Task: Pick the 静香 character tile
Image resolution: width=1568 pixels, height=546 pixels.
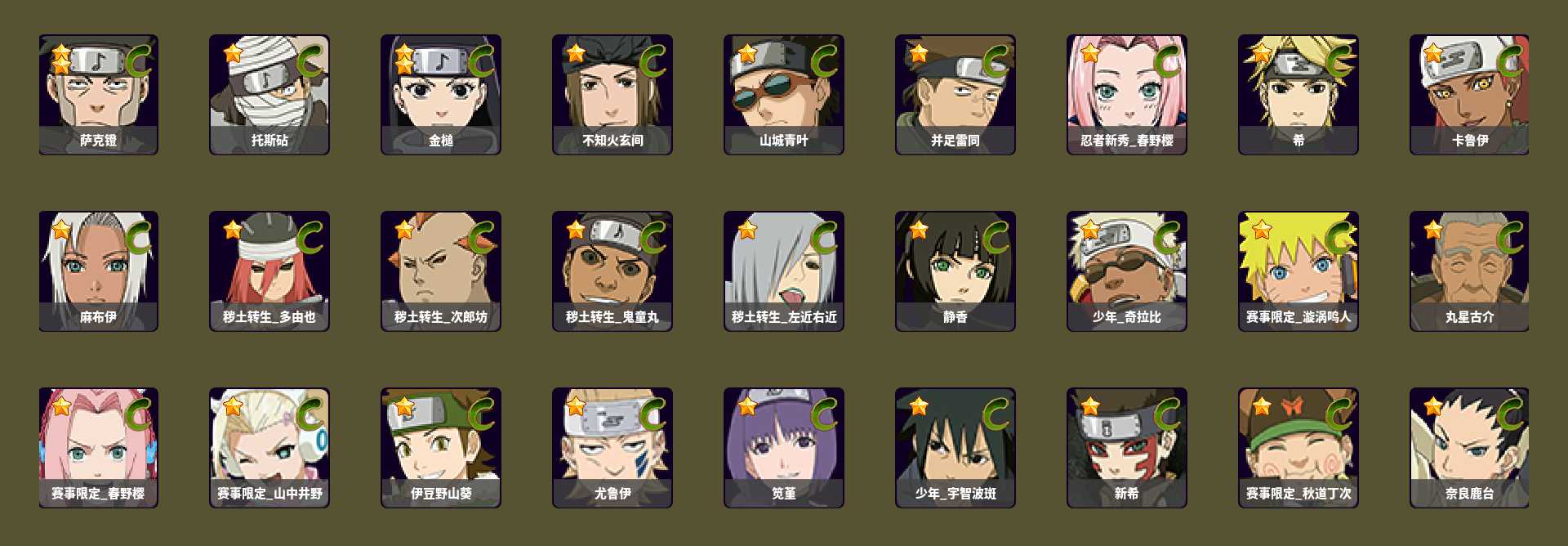Action: [955, 271]
